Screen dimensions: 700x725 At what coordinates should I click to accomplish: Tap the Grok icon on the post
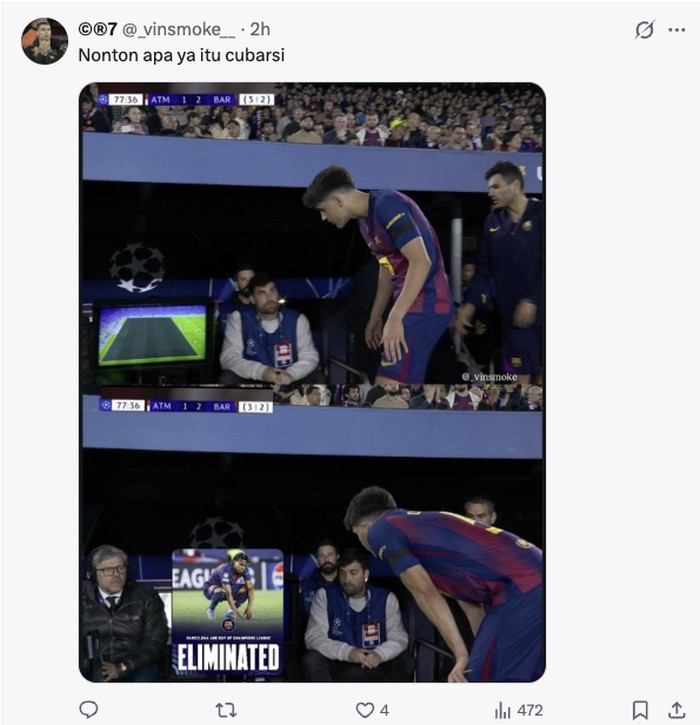coord(645,30)
